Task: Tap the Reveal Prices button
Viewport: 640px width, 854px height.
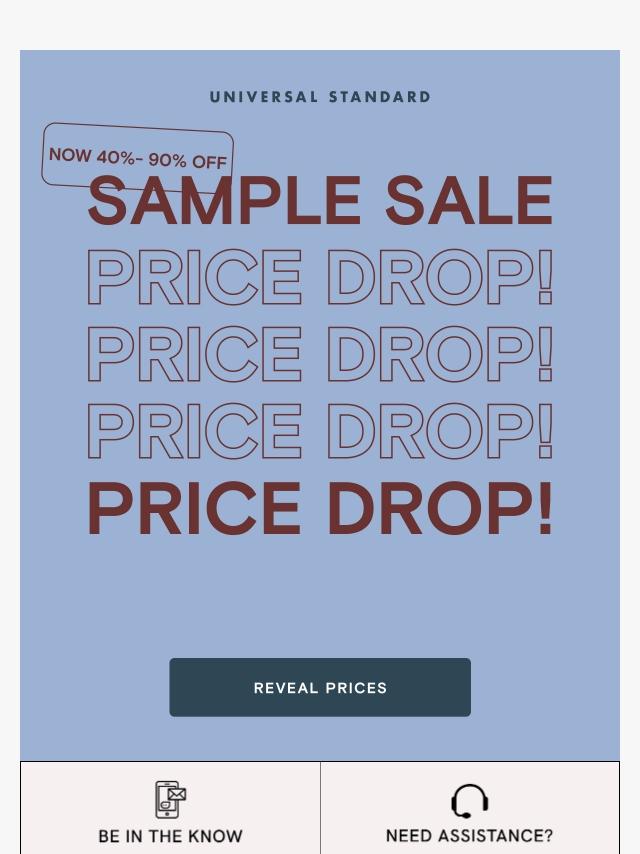Action: (320, 687)
